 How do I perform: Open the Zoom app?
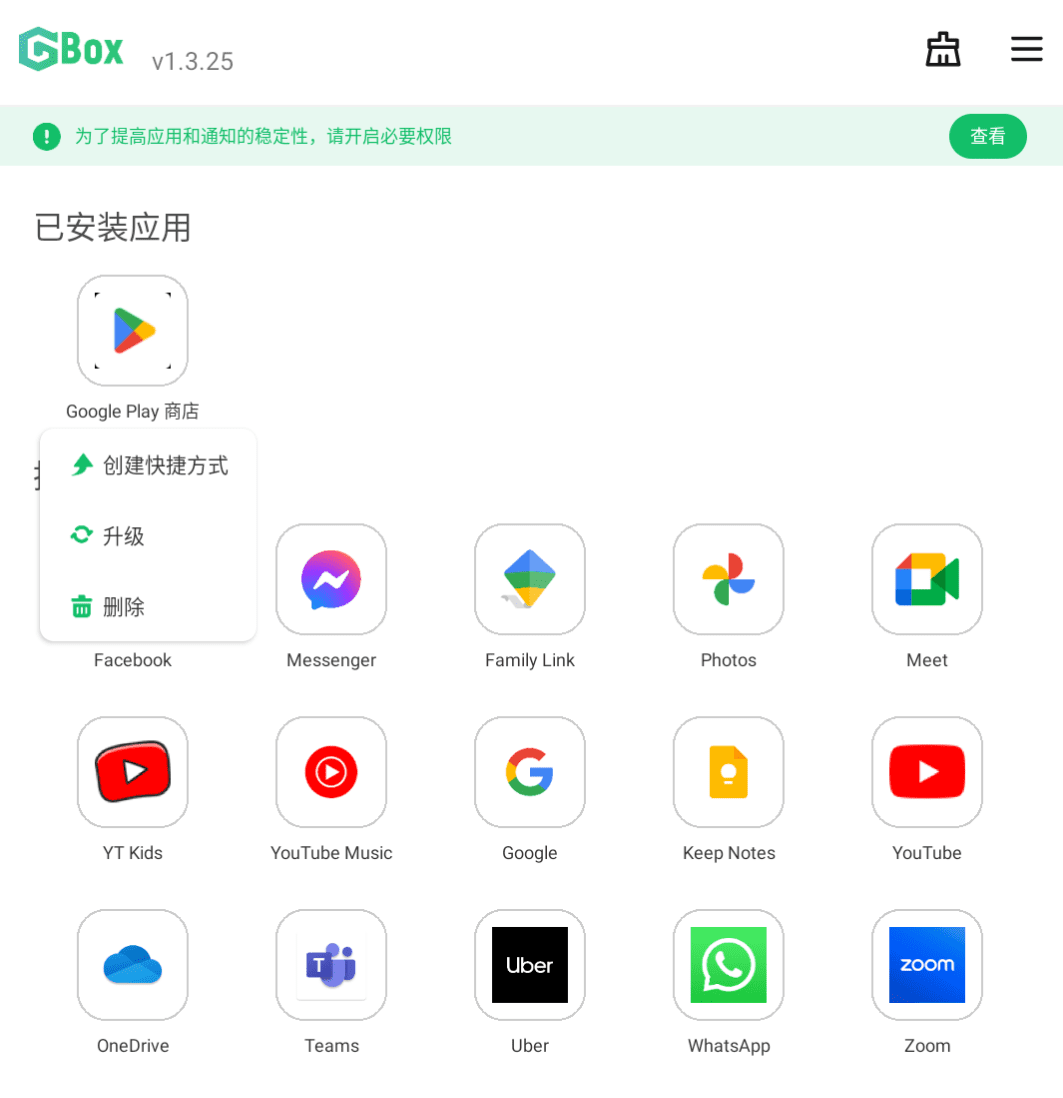pos(927,965)
